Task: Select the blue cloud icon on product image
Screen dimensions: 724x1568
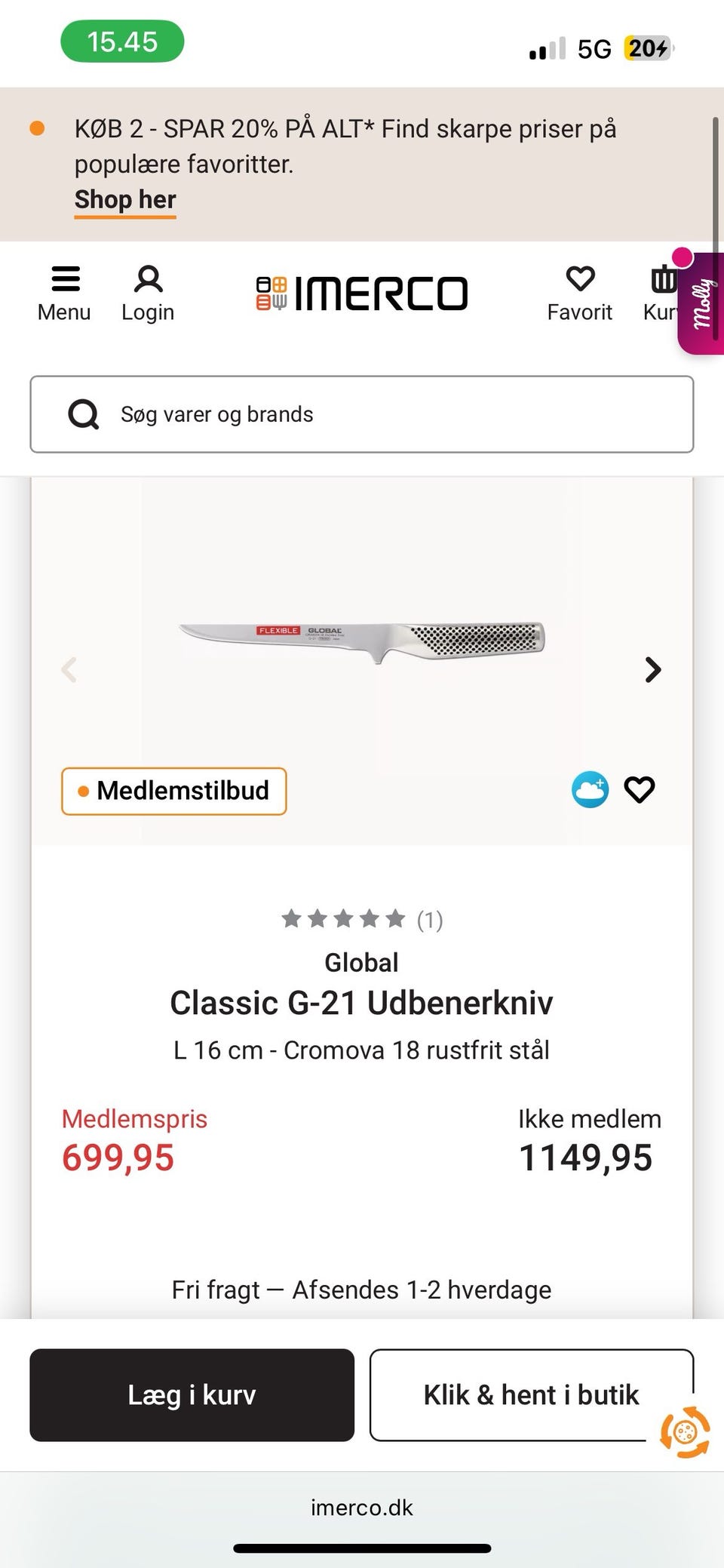Action: point(590,789)
